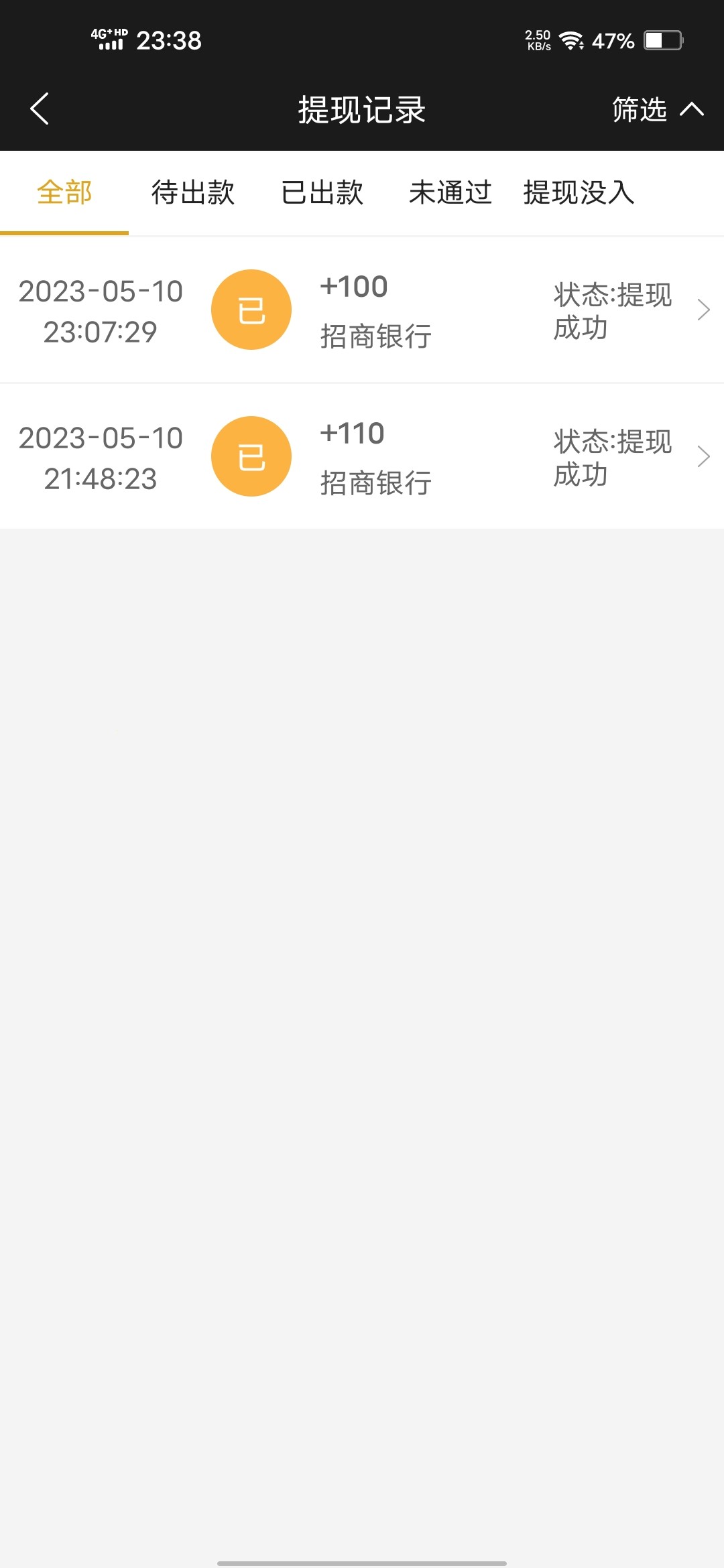This screenshot has height=1568, width=724.
Task: Tap the back arrow to exit 提现记录
Action: (x=40, y=110)
